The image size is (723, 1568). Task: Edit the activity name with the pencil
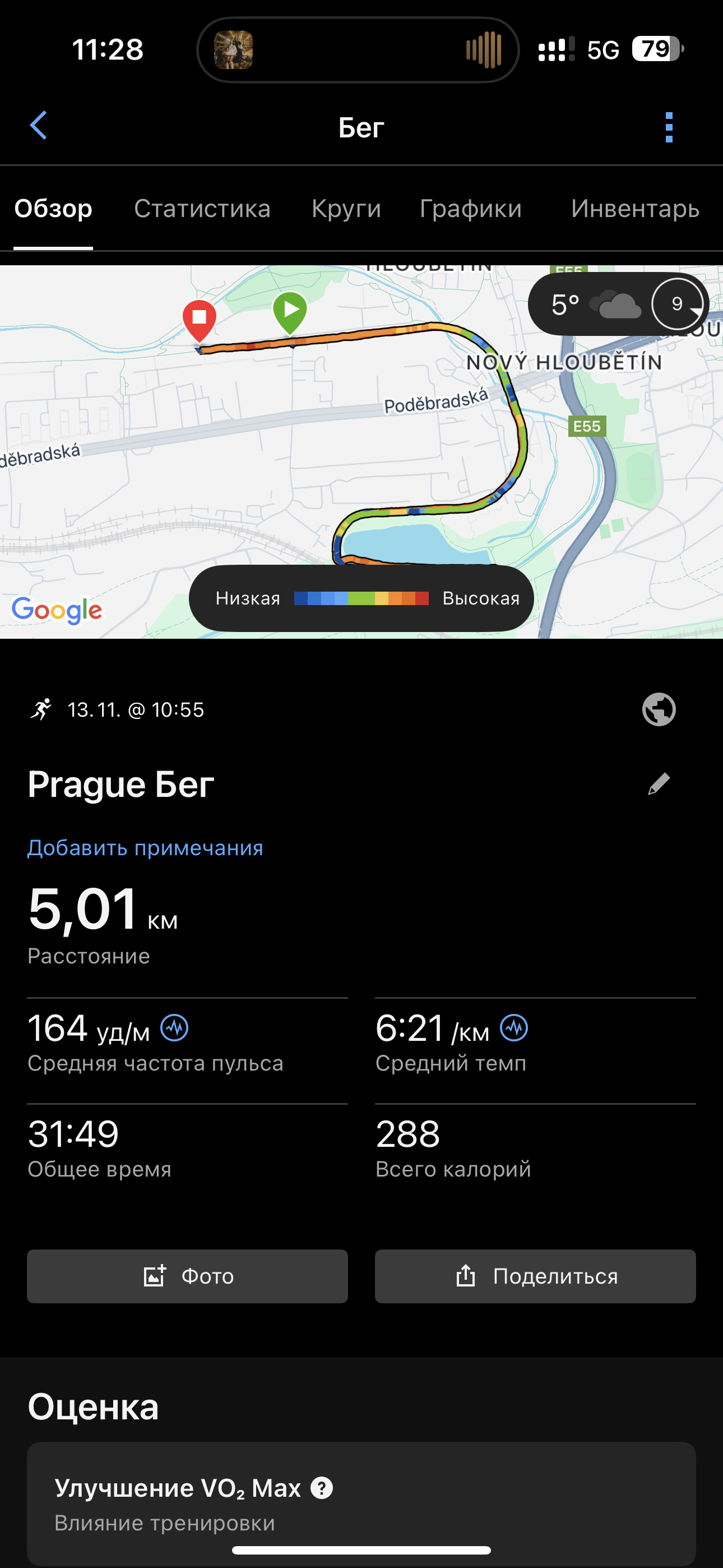[x=659, y=784]
